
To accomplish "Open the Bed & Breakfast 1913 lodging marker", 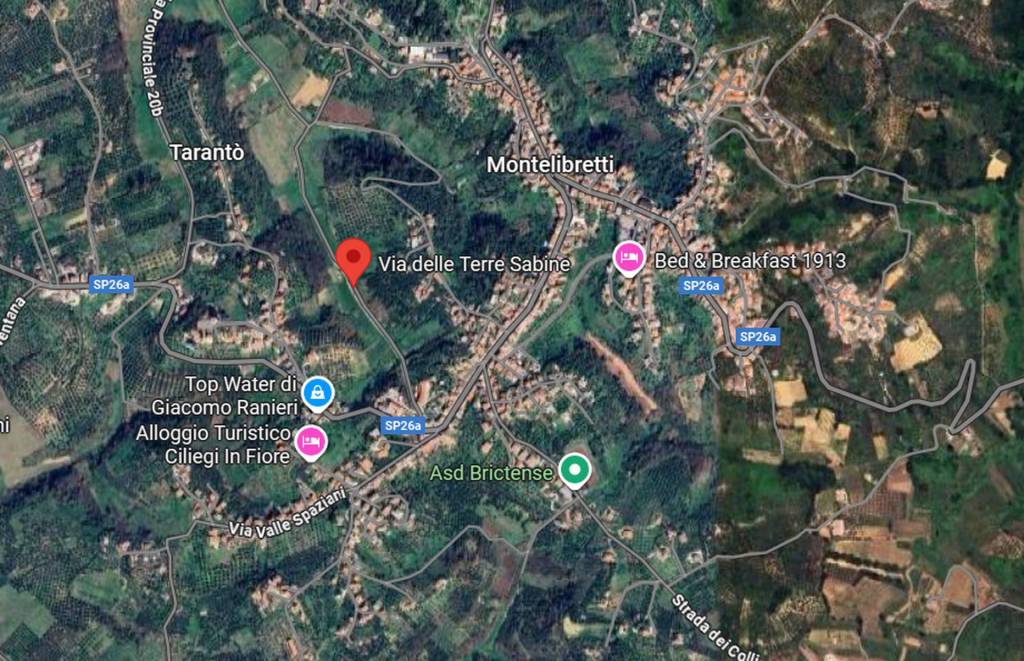I will pos(628,259).
